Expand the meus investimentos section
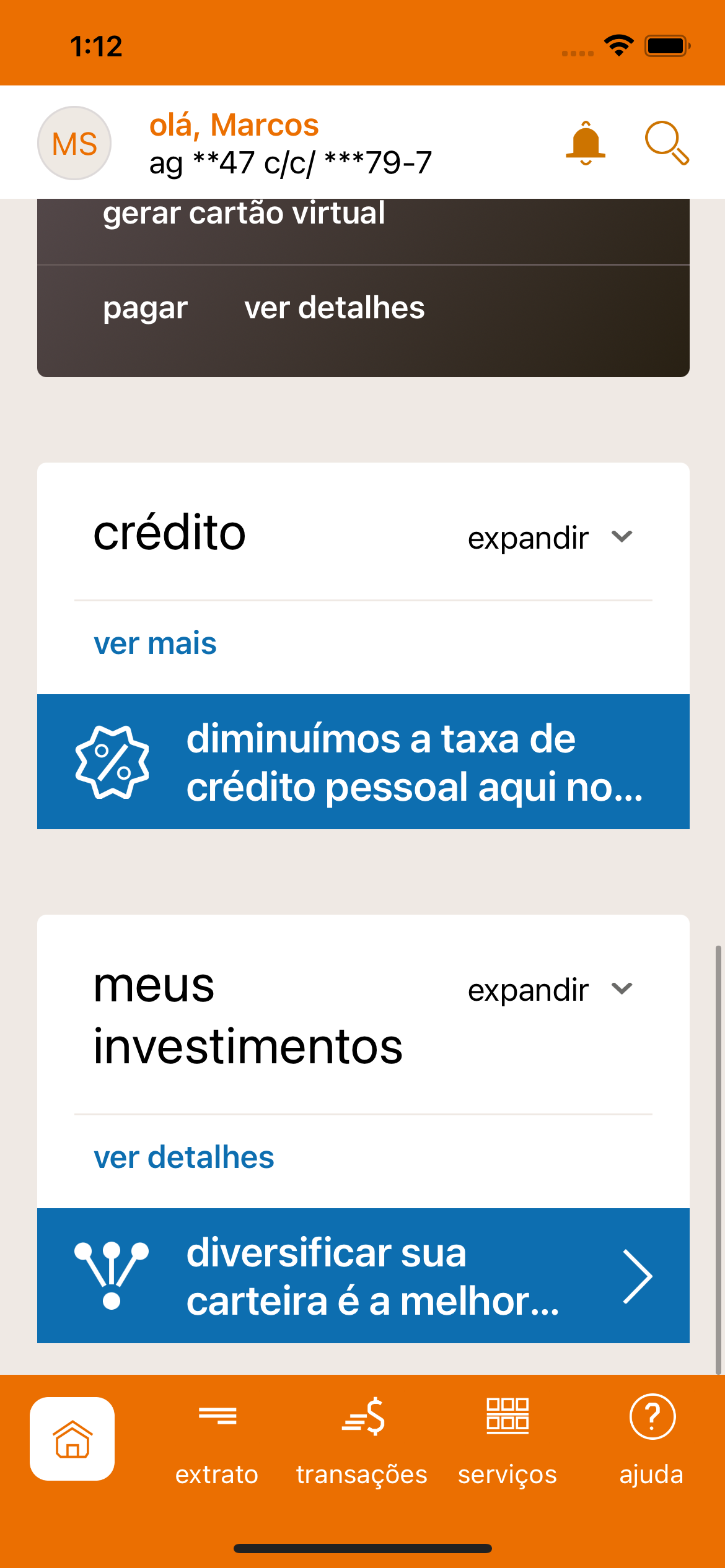 549,990
